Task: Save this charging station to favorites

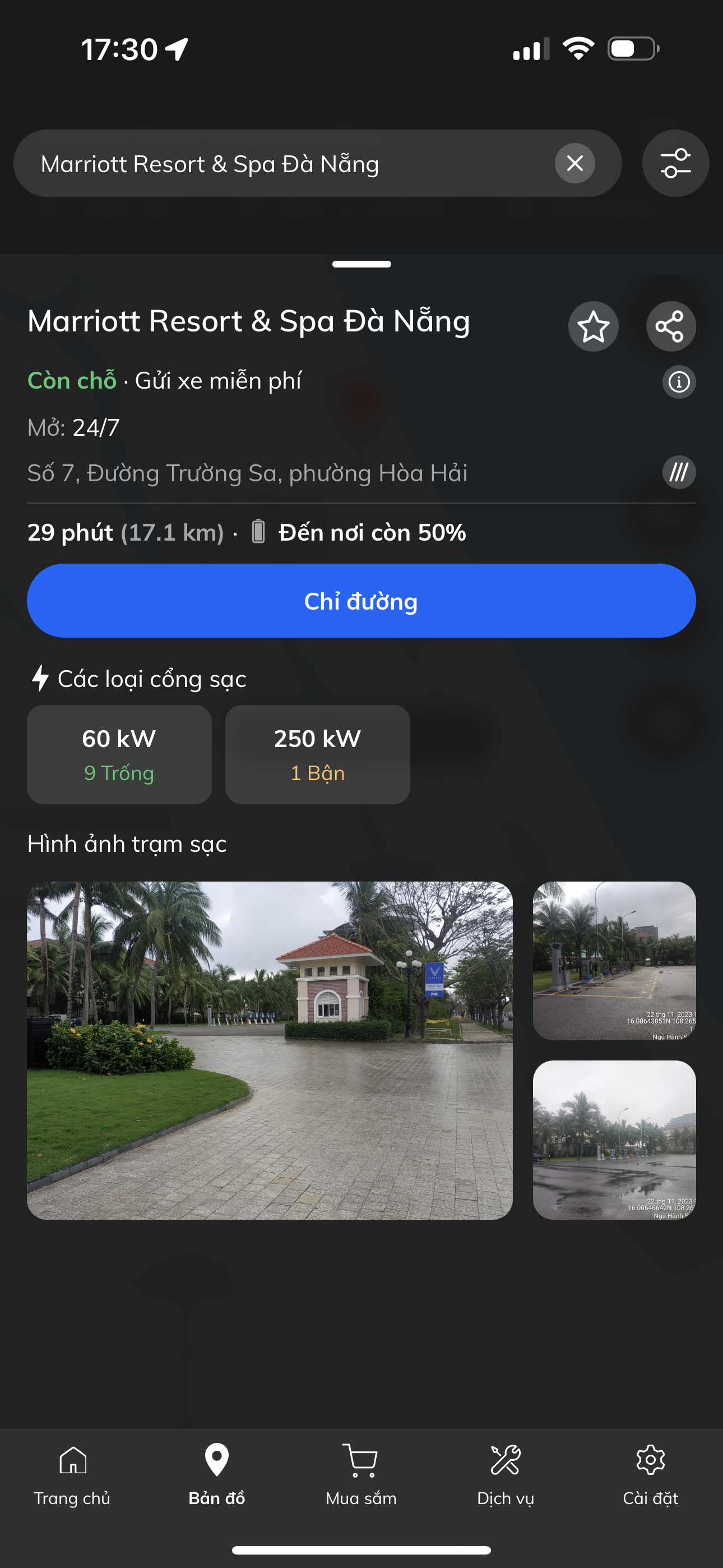Action: click(593, 326)
